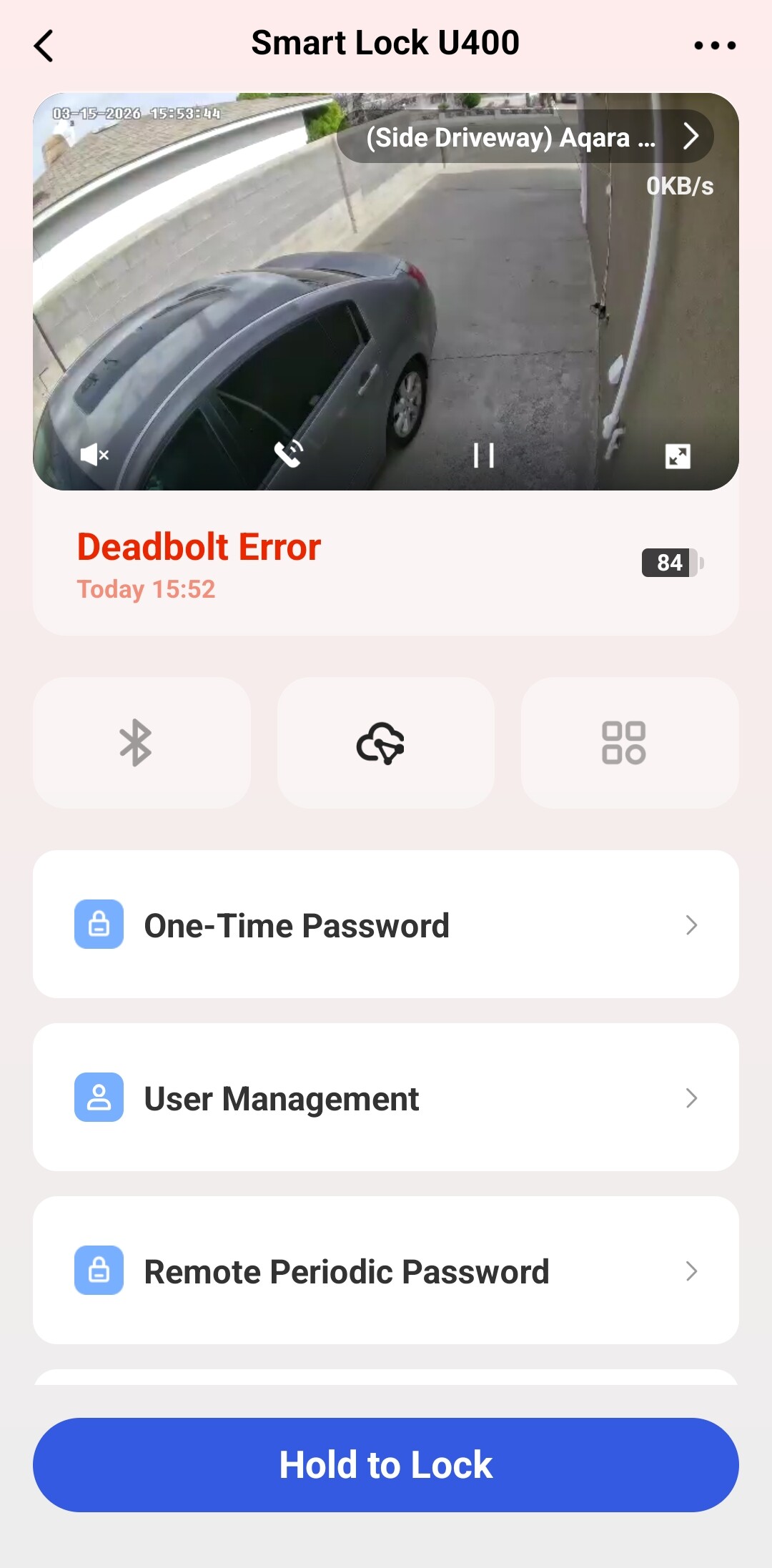
Task: Open the four-squares grid tile
Action: tap(630, 743)
